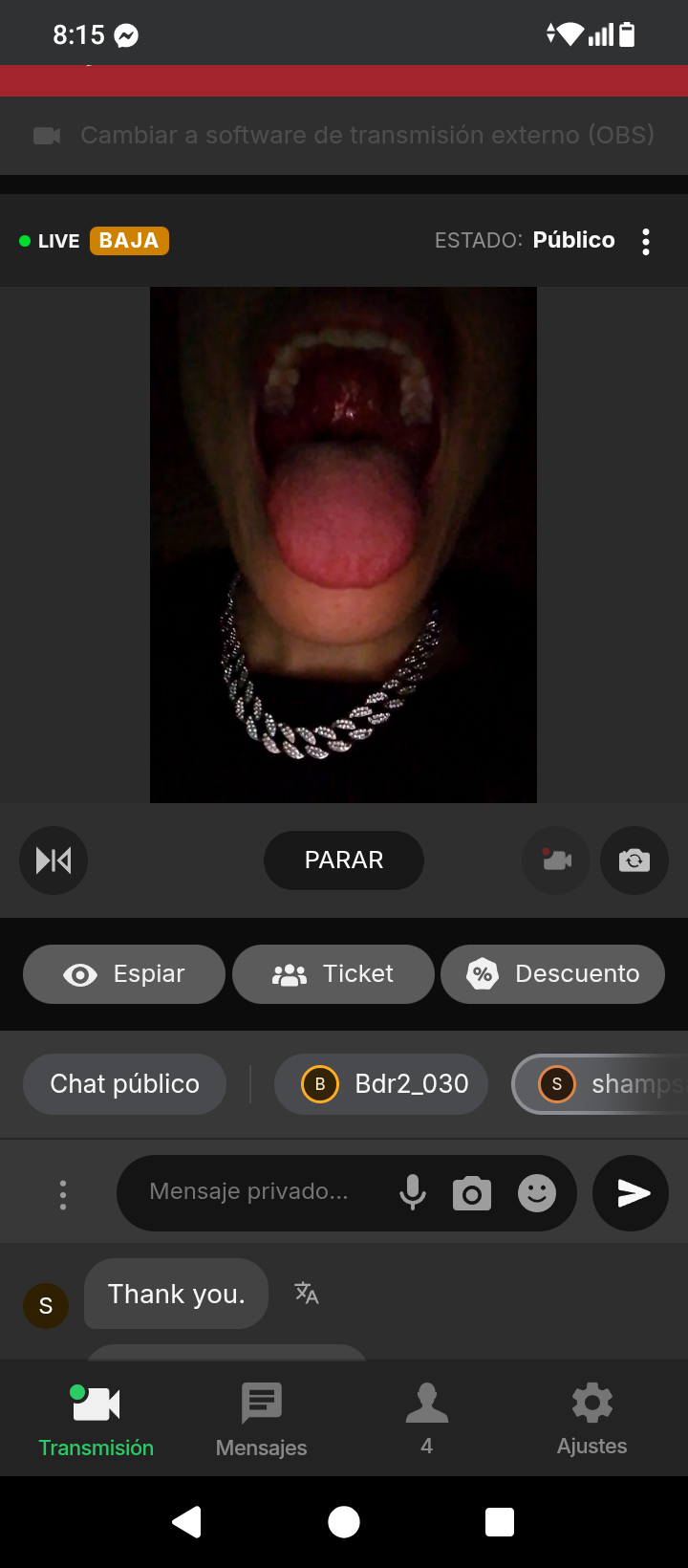Open the Descuento option
Screen dimensions: 688x1568
coord(552,974)
